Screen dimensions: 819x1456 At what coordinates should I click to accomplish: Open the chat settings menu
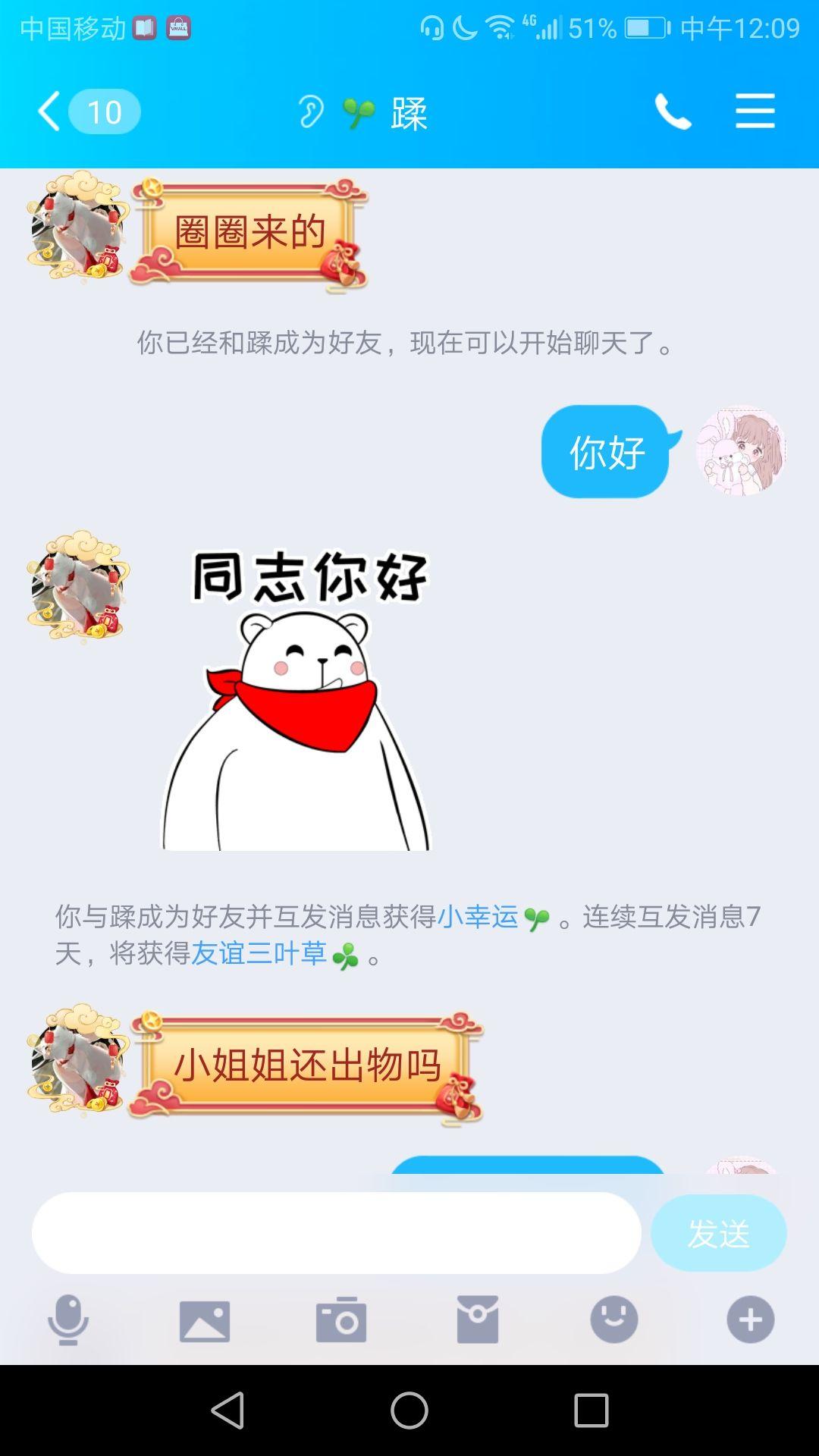tap(755, 112)
